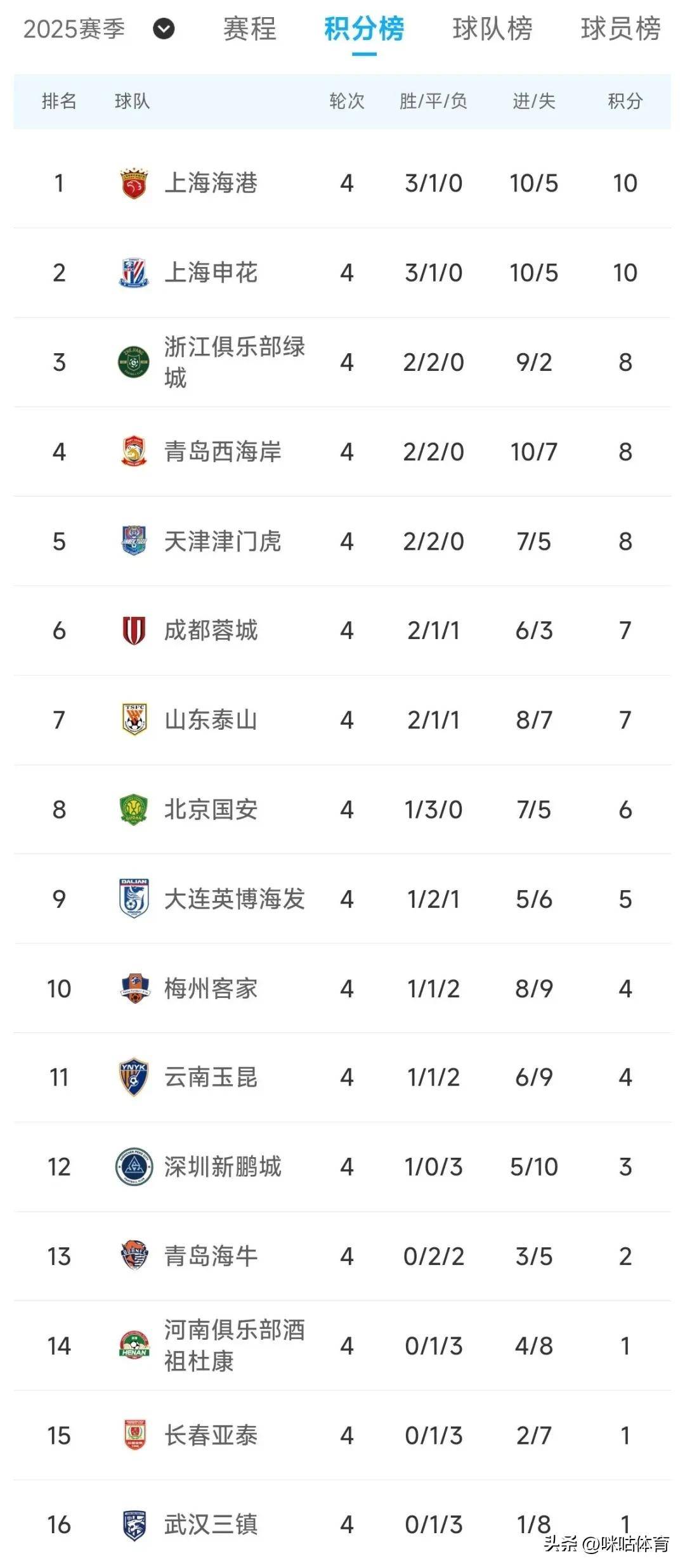Switch to the 球队榜 tab

click(x=492, y=29)
